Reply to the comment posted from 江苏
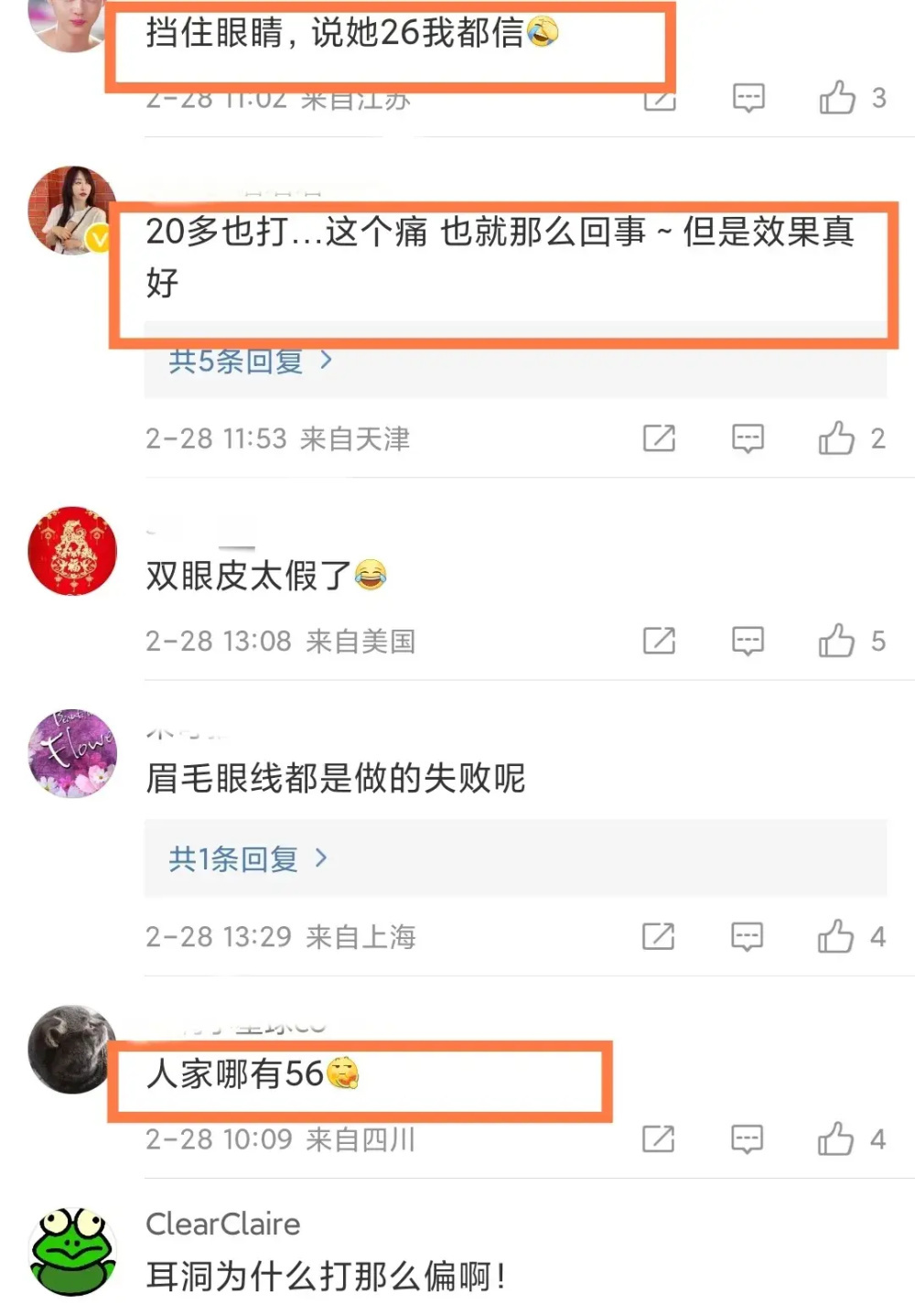 point(748,97)
